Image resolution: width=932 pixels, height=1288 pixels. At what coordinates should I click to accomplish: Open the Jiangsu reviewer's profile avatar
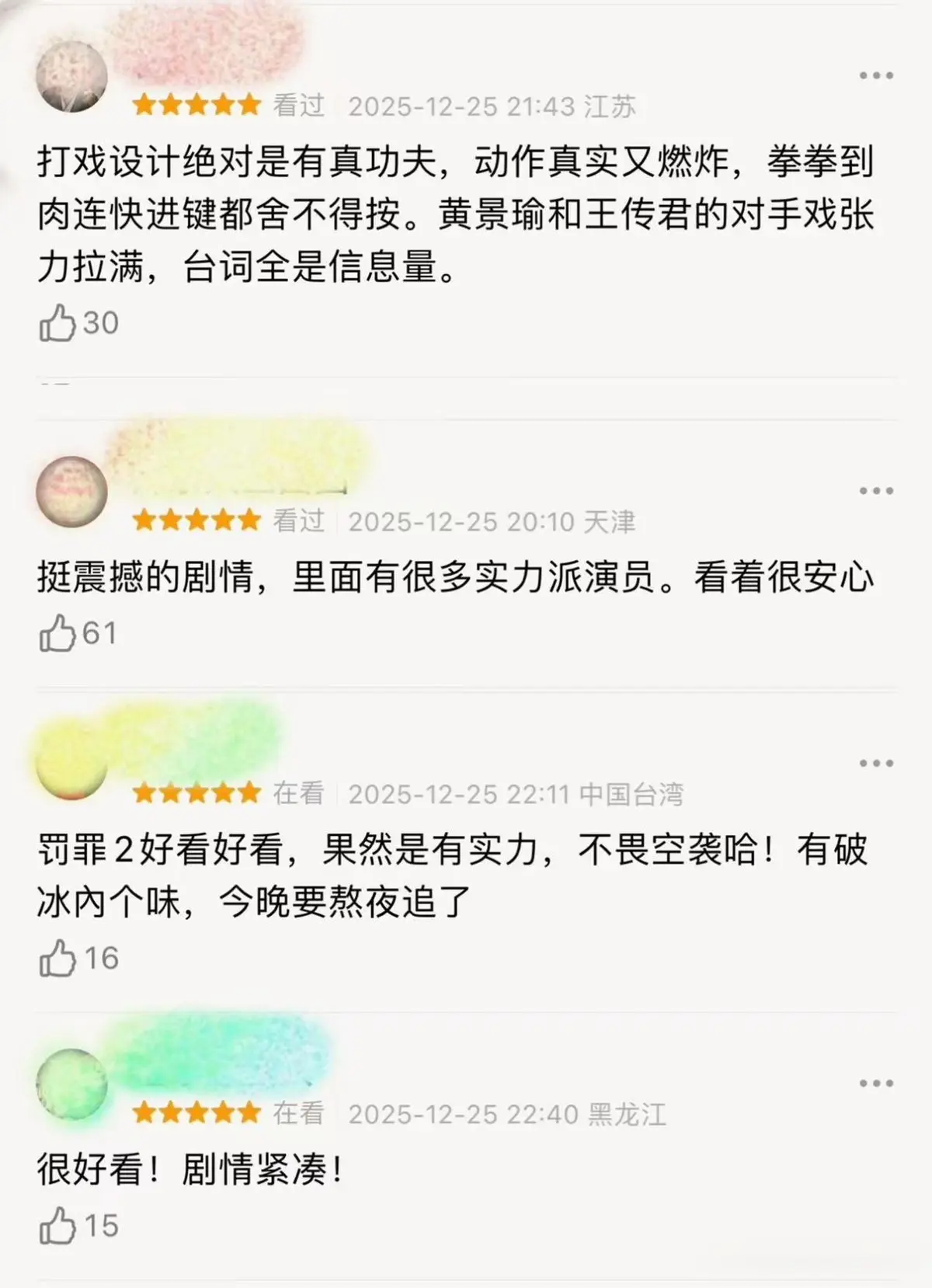[x=72, y=77]
